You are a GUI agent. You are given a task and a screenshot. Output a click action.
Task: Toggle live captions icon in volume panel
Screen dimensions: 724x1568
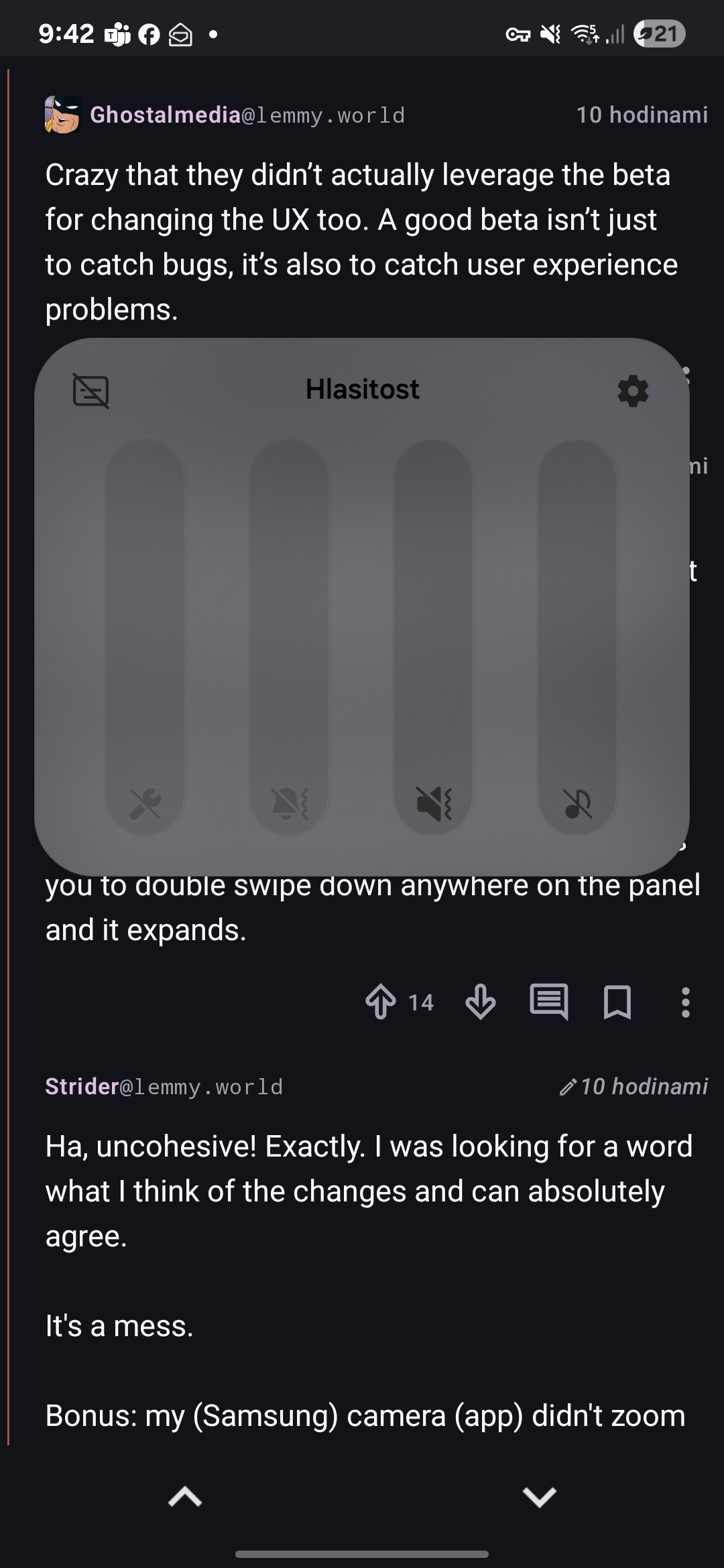click(x=90, y=391)
